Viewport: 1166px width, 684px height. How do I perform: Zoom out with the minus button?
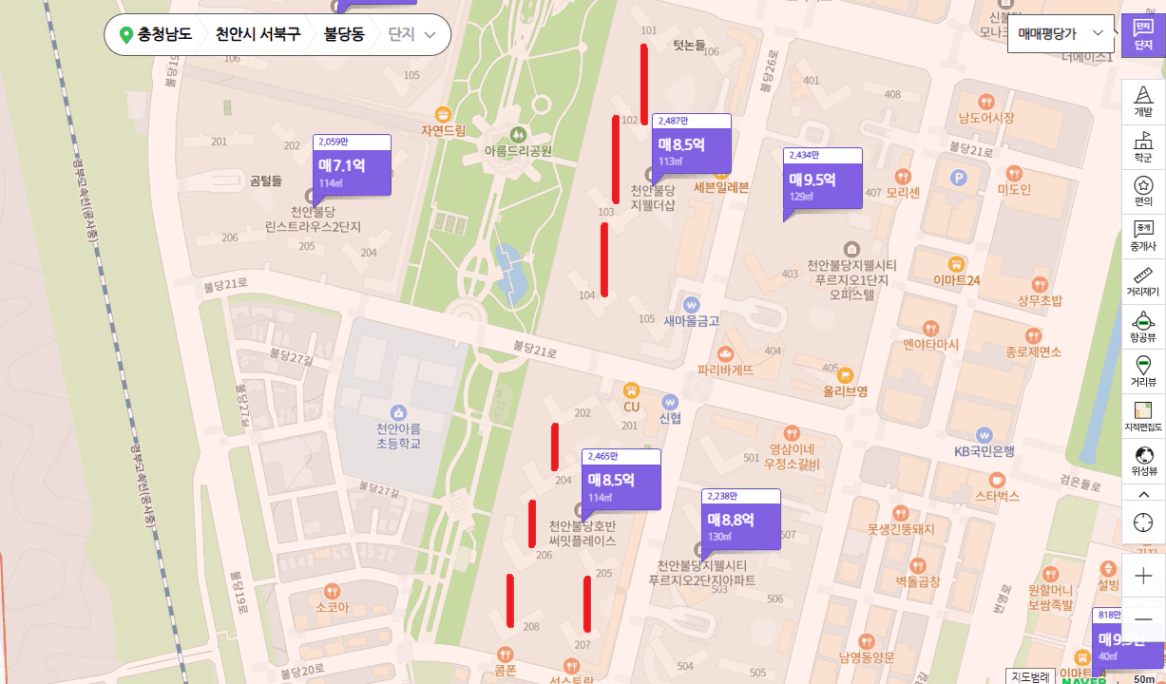[x=1143, y=620]
